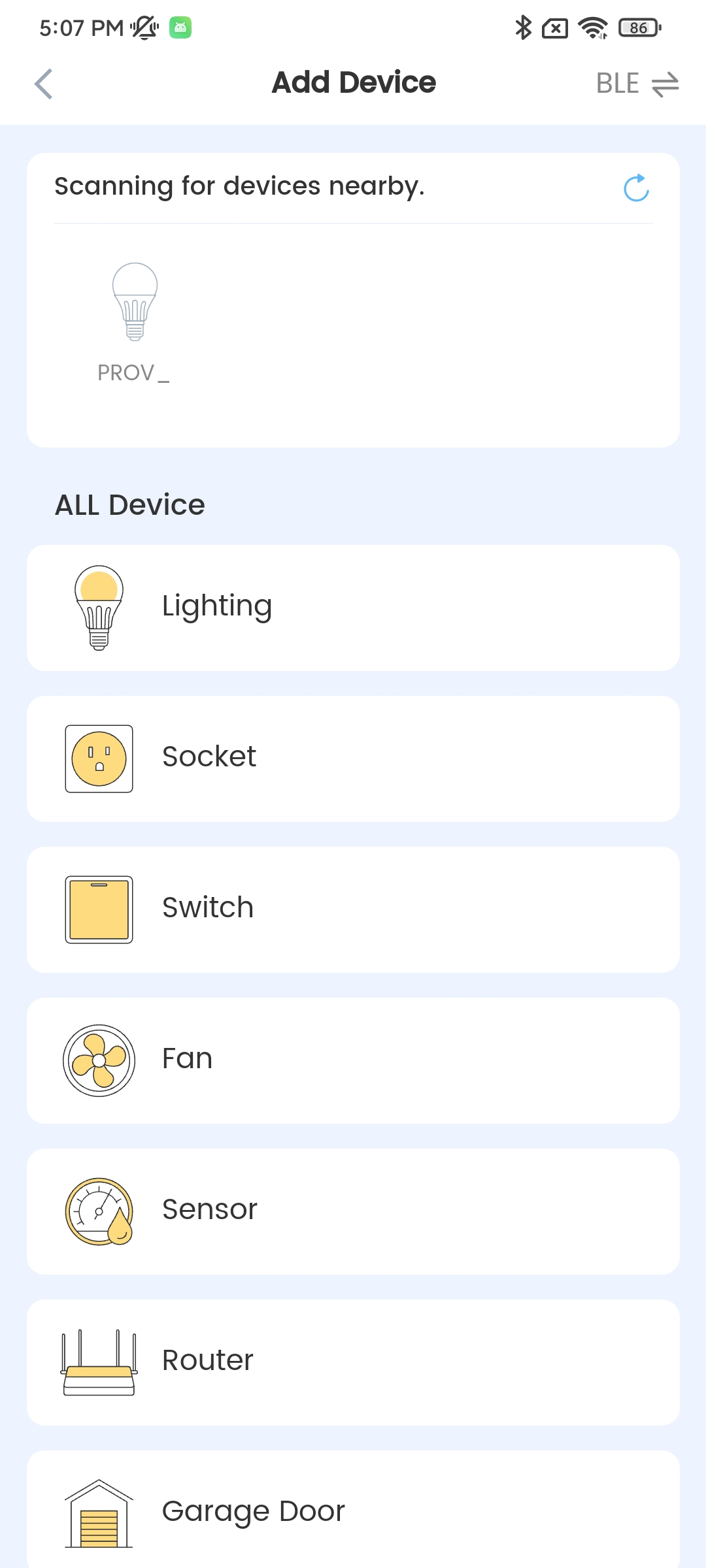Go back with the navigation arrow
Screen dimensions: 706x1568
43,83
